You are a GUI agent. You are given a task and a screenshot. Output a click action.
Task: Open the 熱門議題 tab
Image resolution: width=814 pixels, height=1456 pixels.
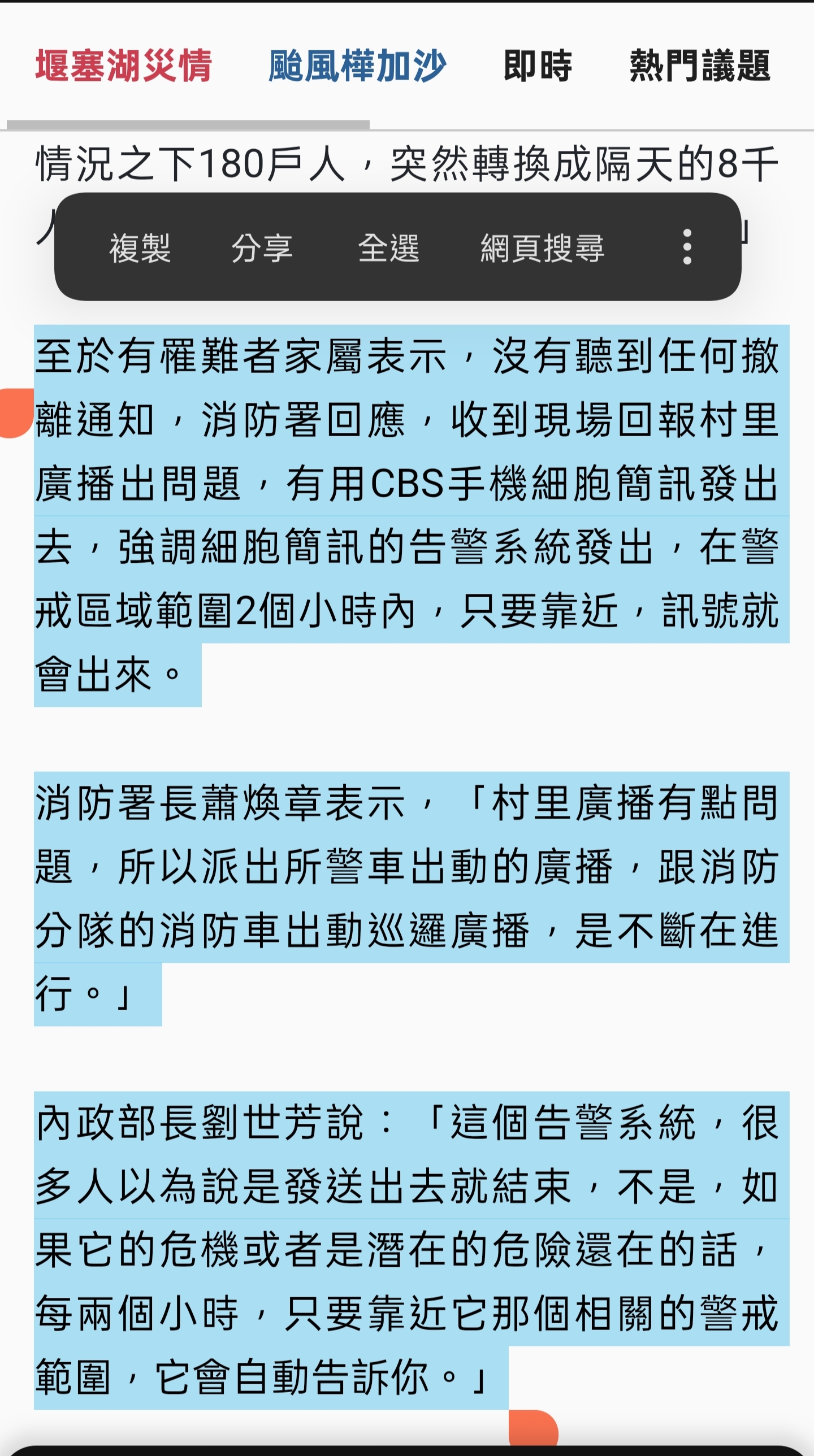(x=700, y=66)
